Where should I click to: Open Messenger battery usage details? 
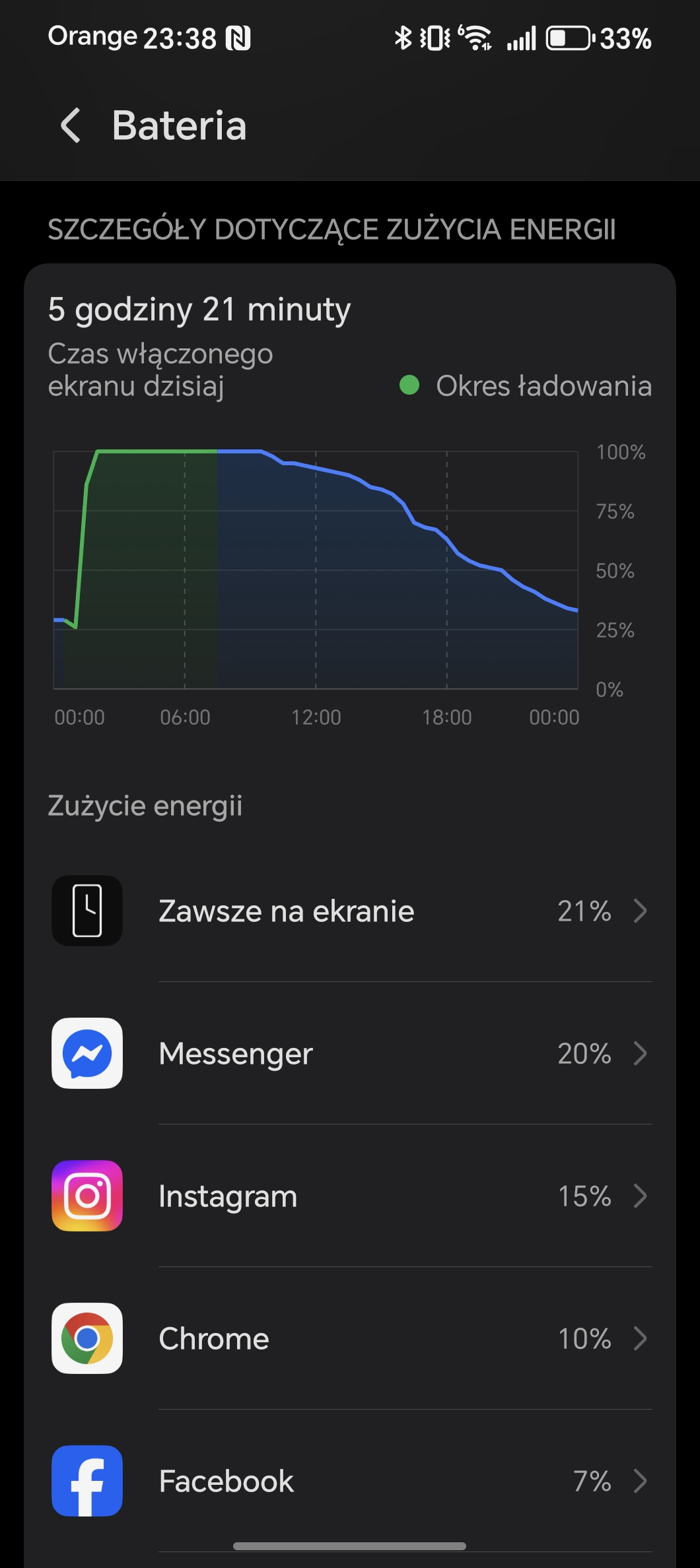tap(350, 1053)
